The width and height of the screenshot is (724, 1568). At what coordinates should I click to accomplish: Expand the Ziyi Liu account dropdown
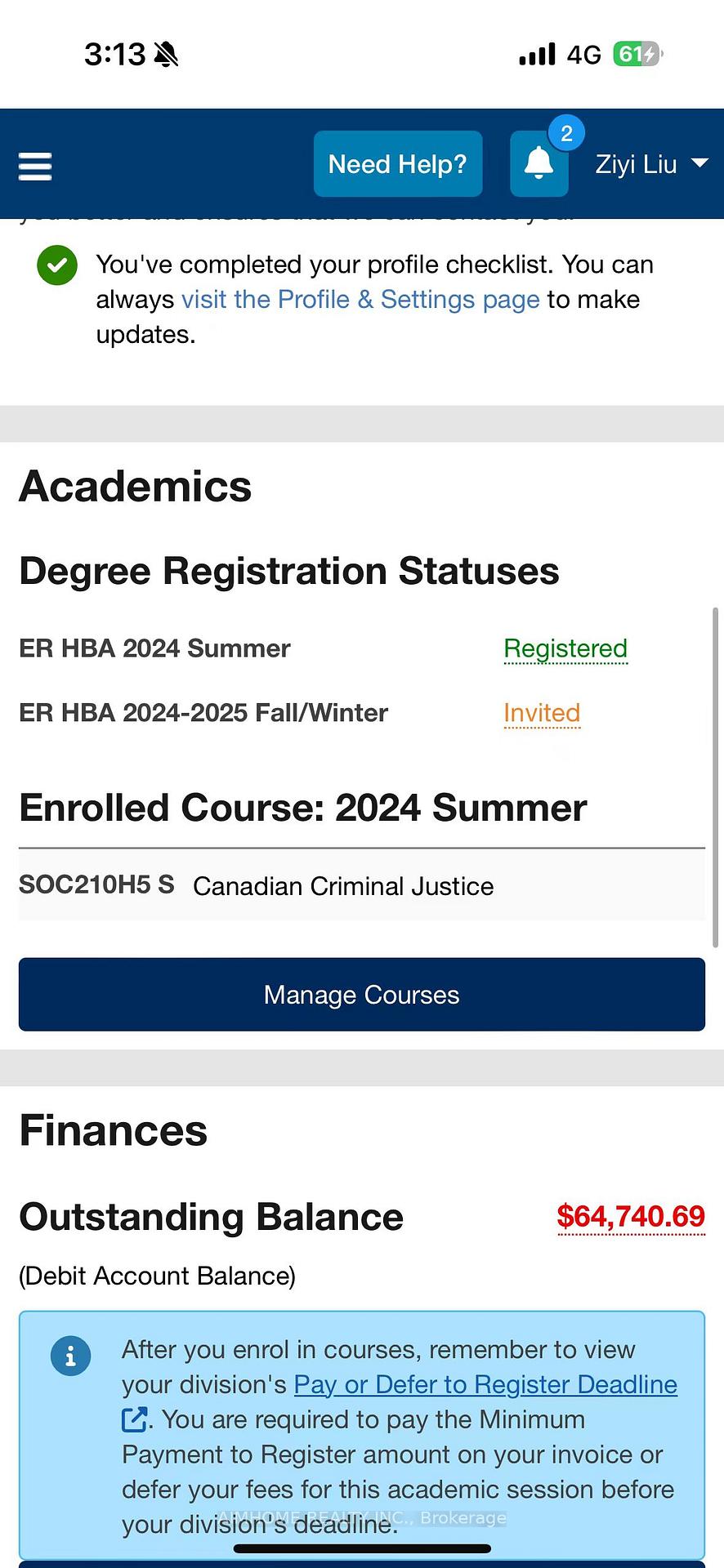point(651,164)
